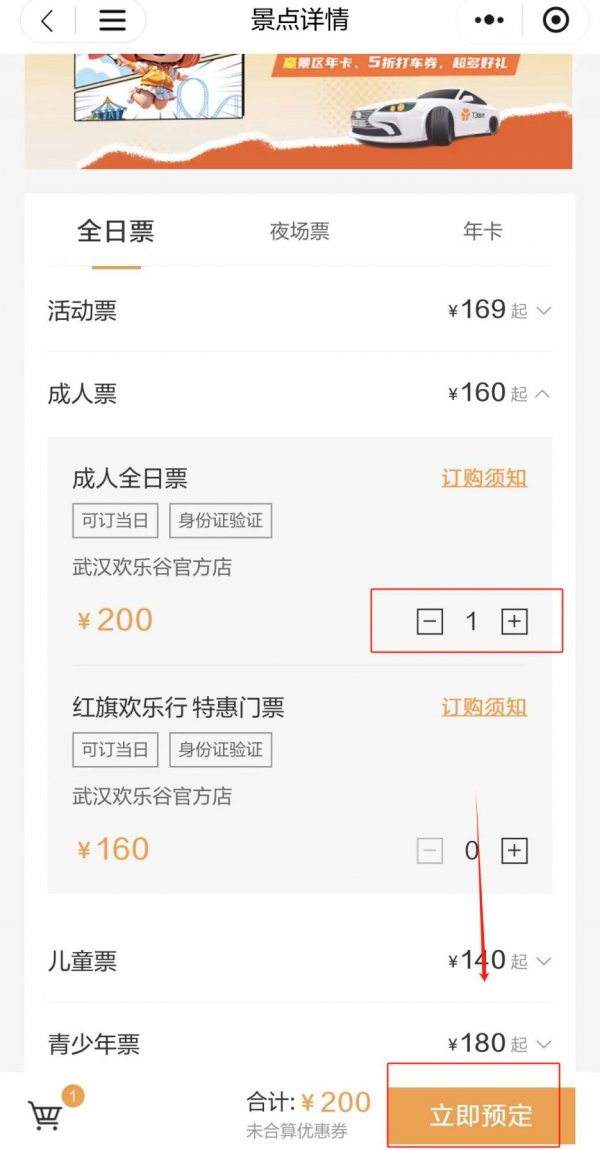Open the mini program more options dots
Screen dimensions: 600x1150
coord(489,21)
